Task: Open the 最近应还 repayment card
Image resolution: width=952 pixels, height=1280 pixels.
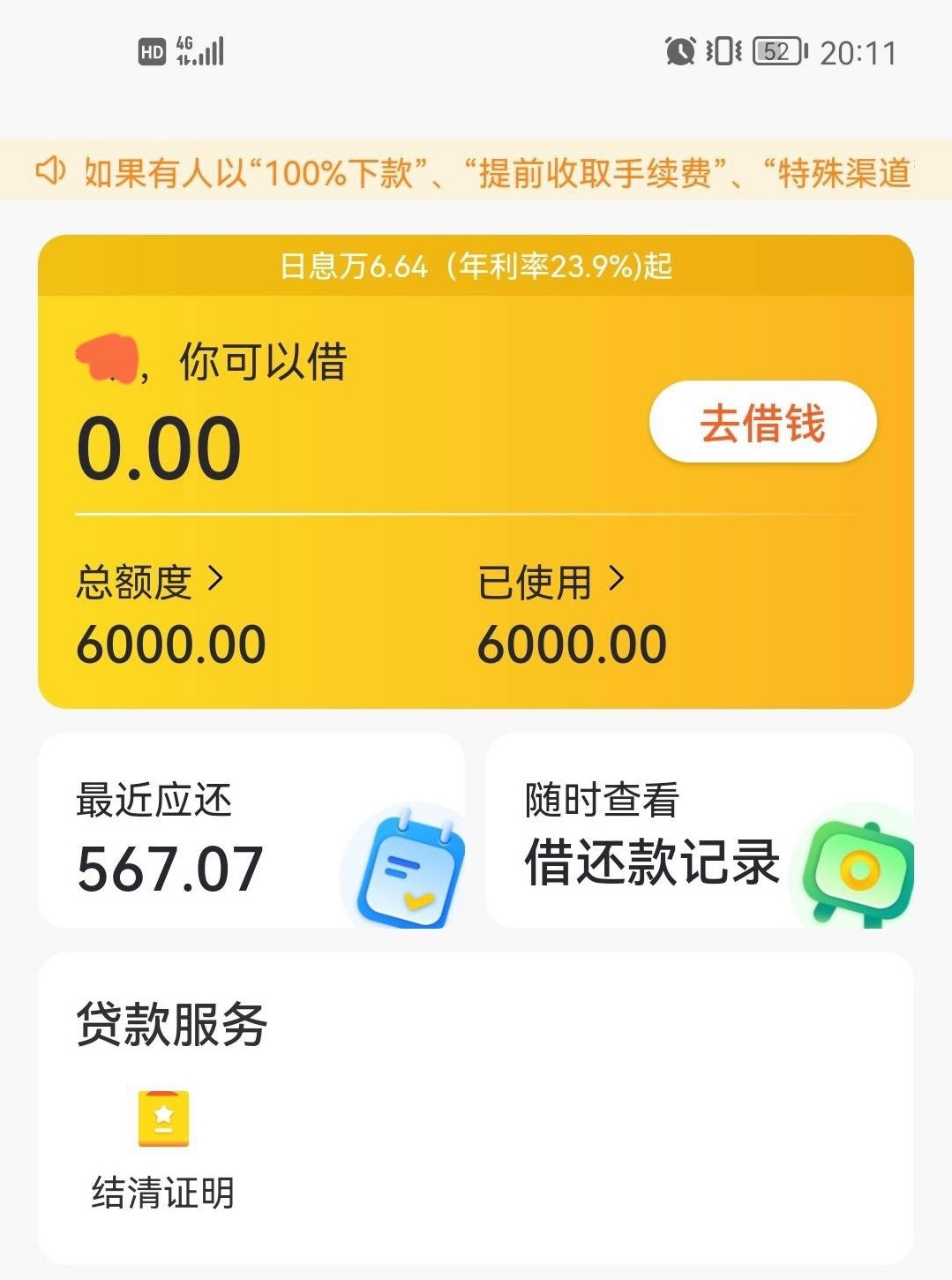Action: (251, 832)
